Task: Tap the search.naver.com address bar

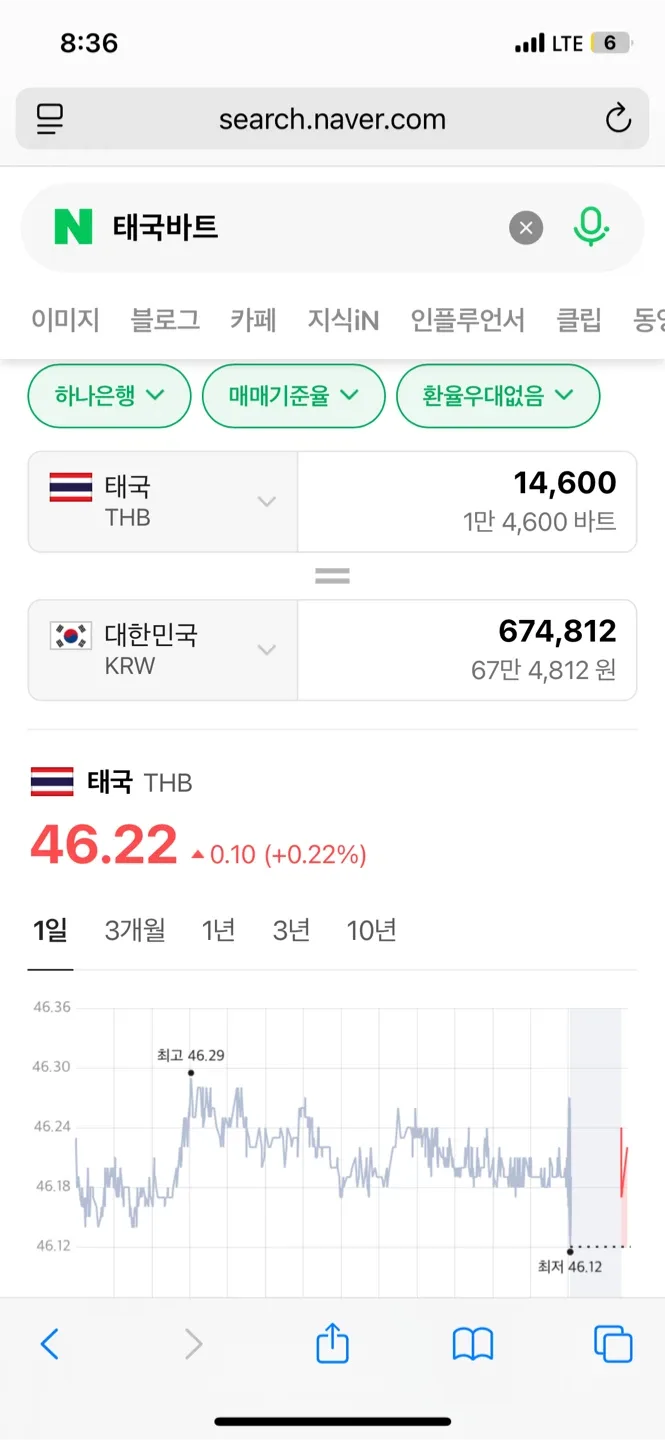Action: coord(332,120)
